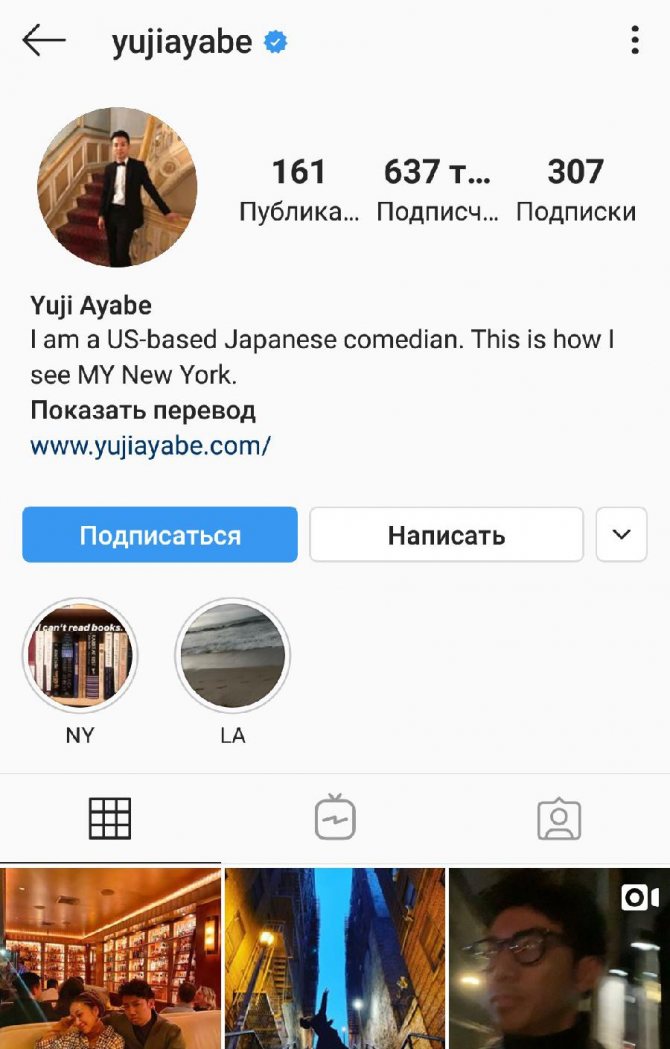Message via the Написать button
The width and height of the screenshot is (670, 1049).
click(x=446, y=535)
